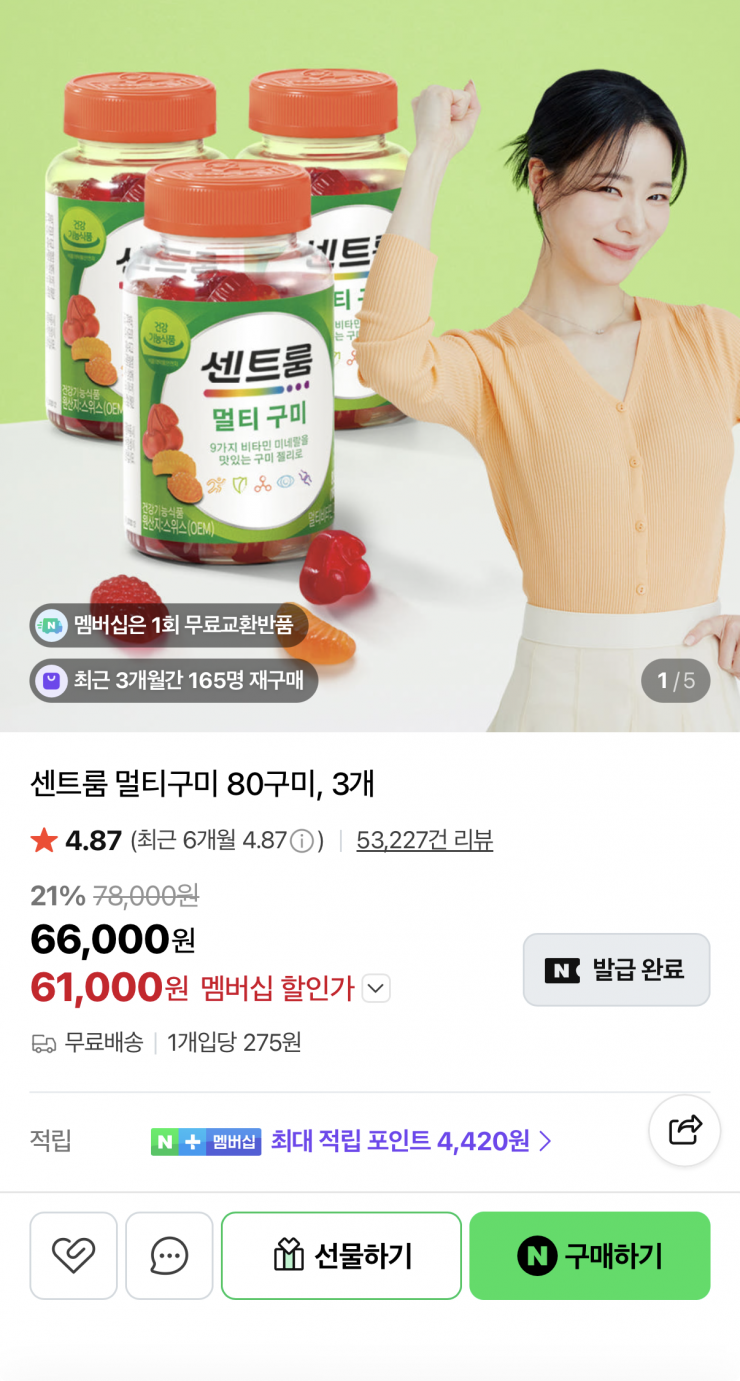Expand the 멤버십 할인가 price details
The image size is (740, 1381).
(375, 989)
